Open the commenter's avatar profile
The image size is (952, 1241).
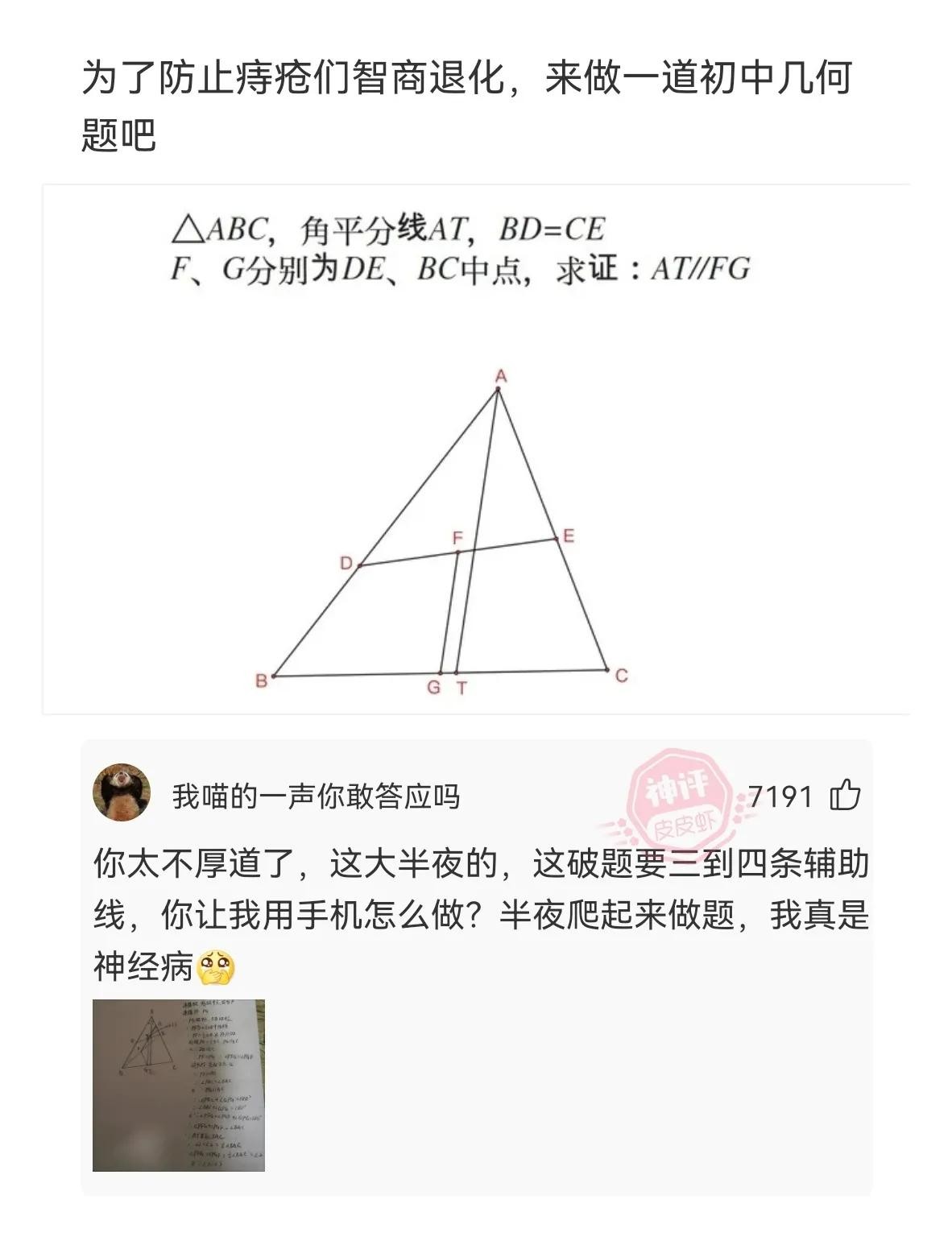tap(122, 793)
